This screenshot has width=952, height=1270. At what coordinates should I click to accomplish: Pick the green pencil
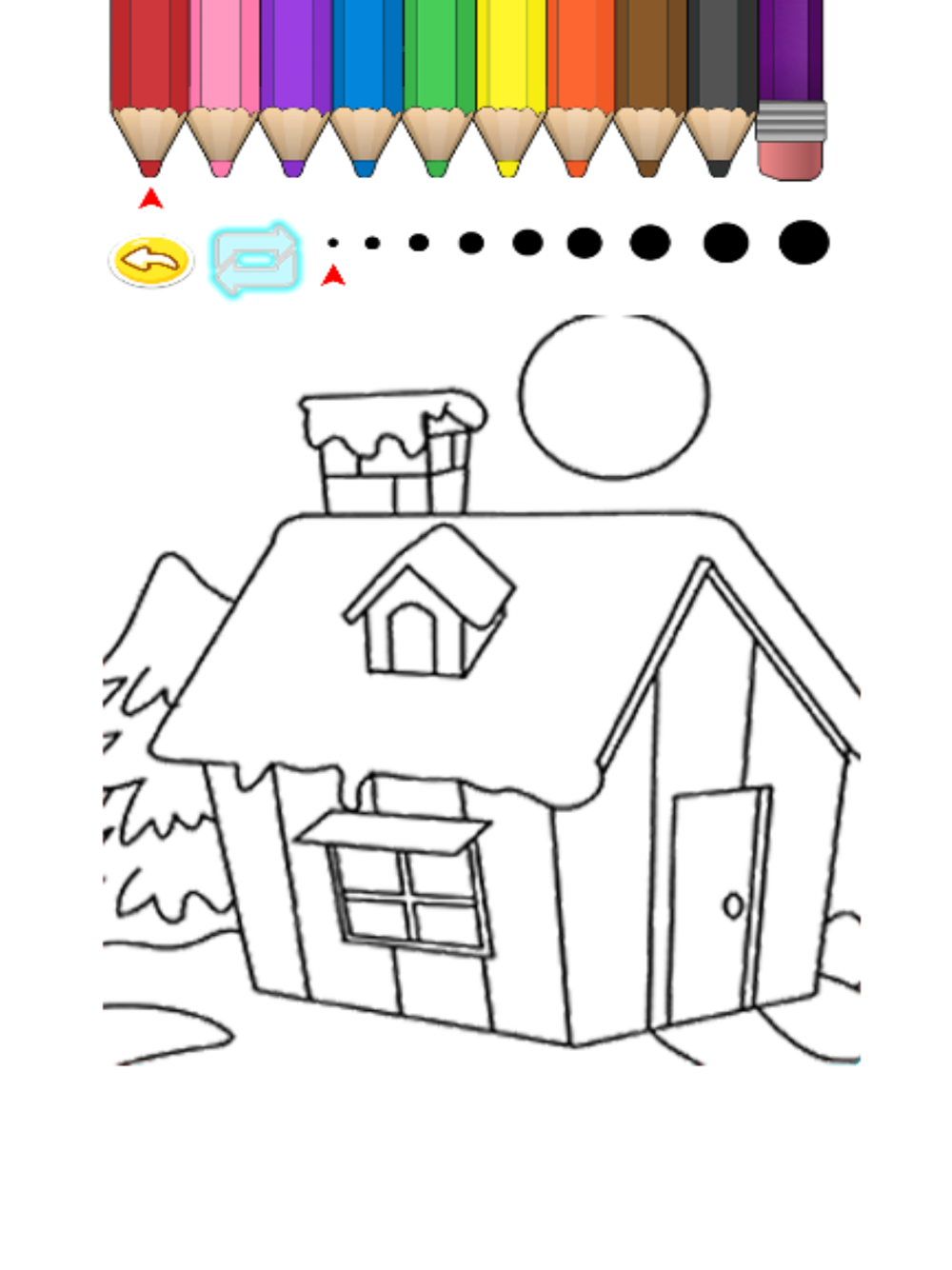pos(437,88)
